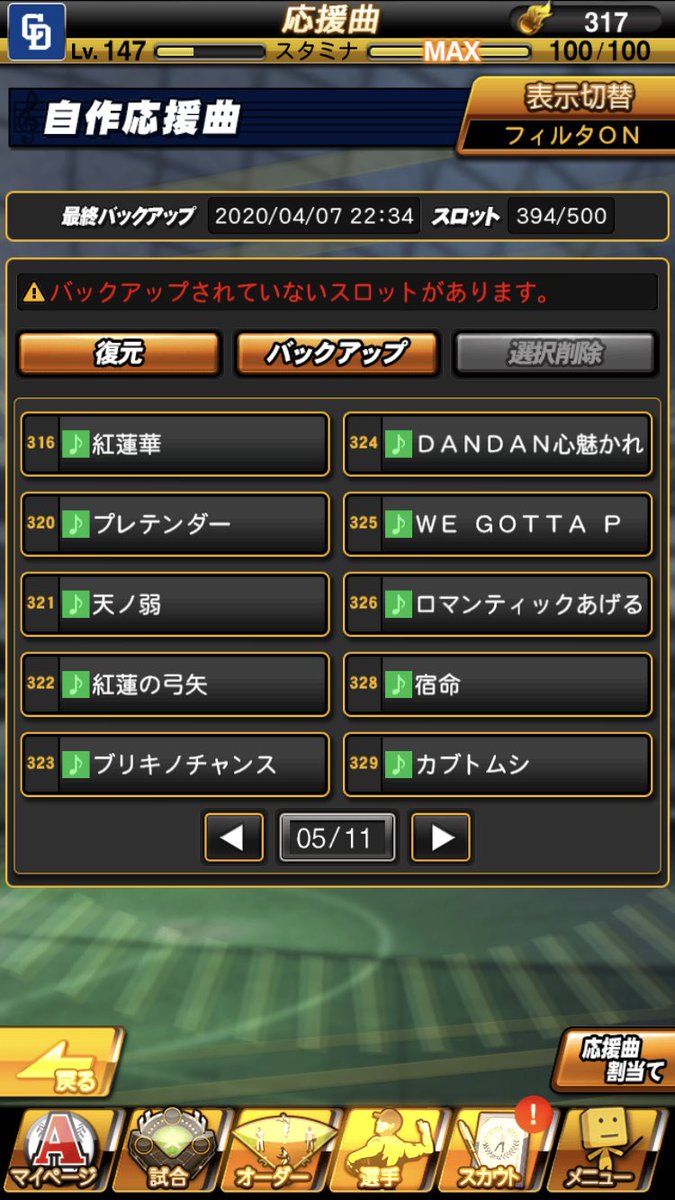Go to the next page arrow
This screenshot has width=675, height=1200.
(441, 838)
